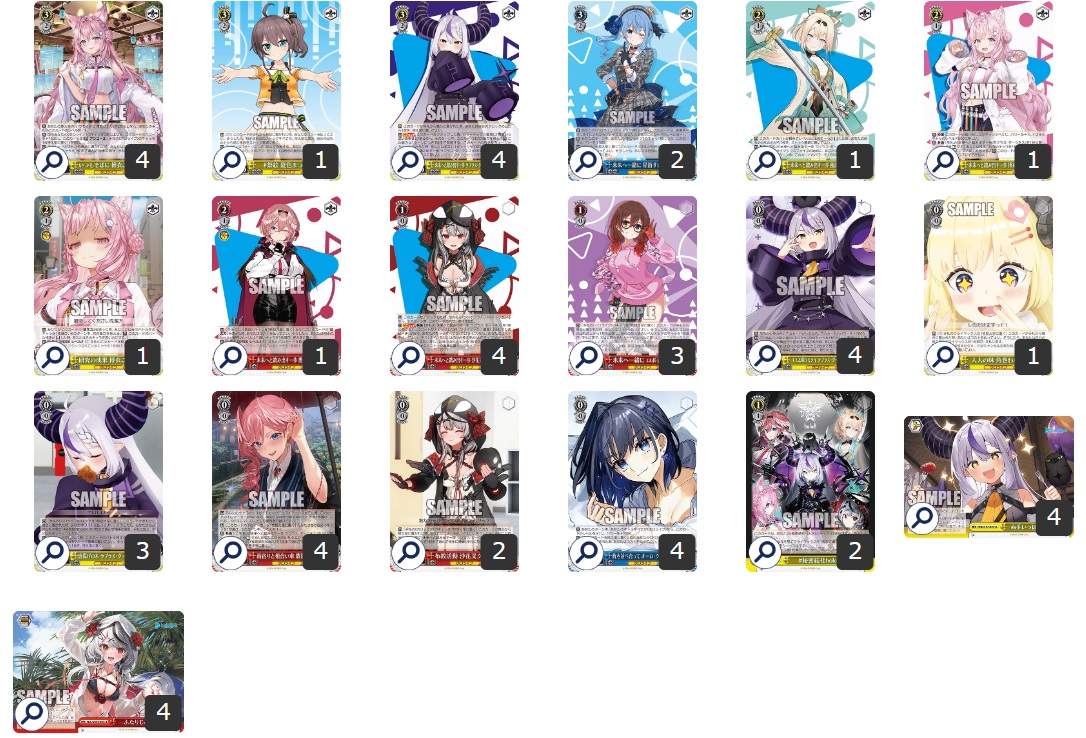This screenshot has width=1086, height=738.
Task: Open the horned girl with giant sleeves card
Action: pyautogui.click(x=409, y=161)
